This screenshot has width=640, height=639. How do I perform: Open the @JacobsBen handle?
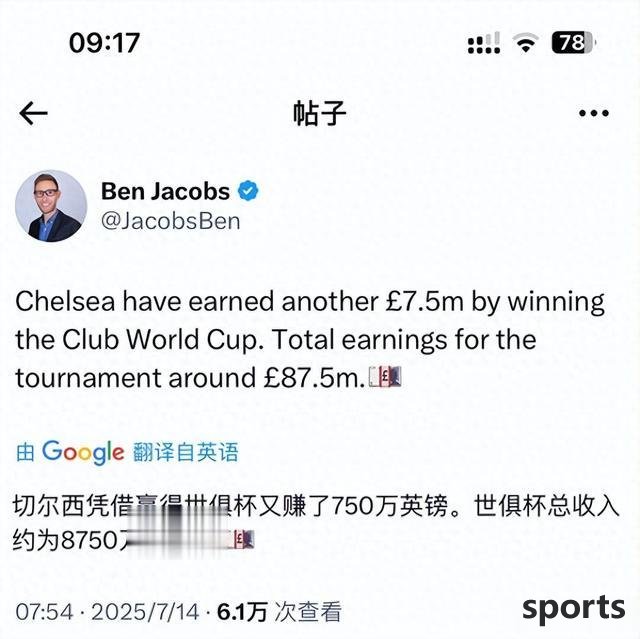tap(170, 222)
